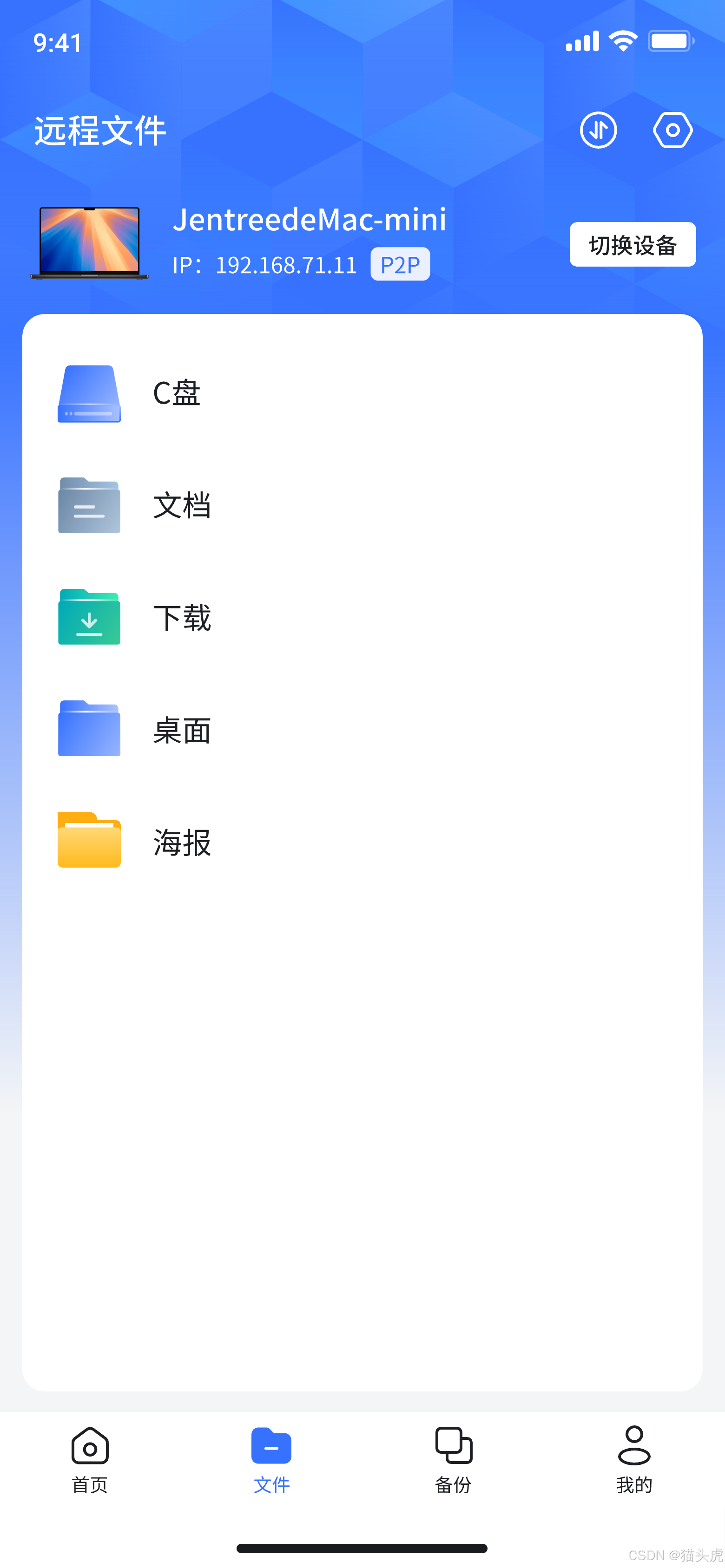Click the P2P connection badge

[399, 263]
